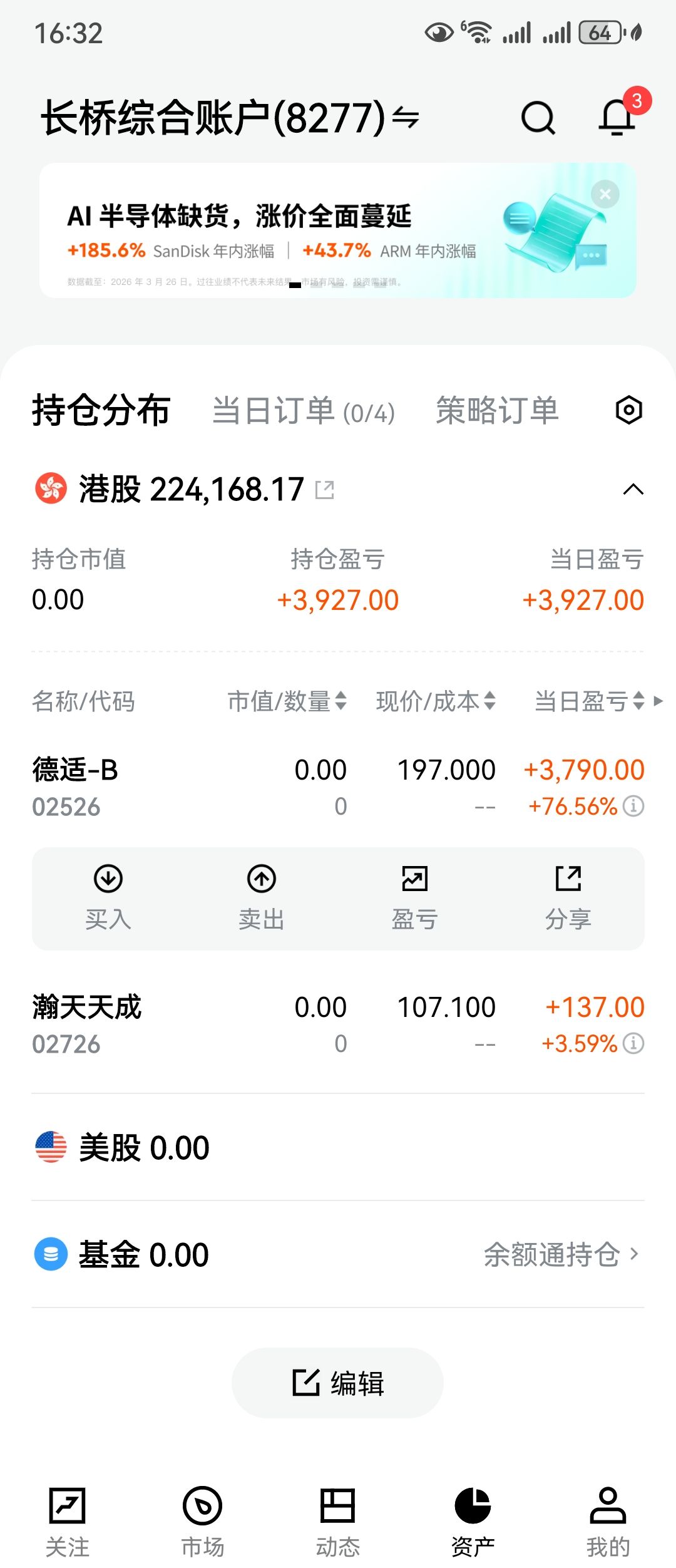
Task: Switch to the 市场 tab
Action: [202, 1522]
